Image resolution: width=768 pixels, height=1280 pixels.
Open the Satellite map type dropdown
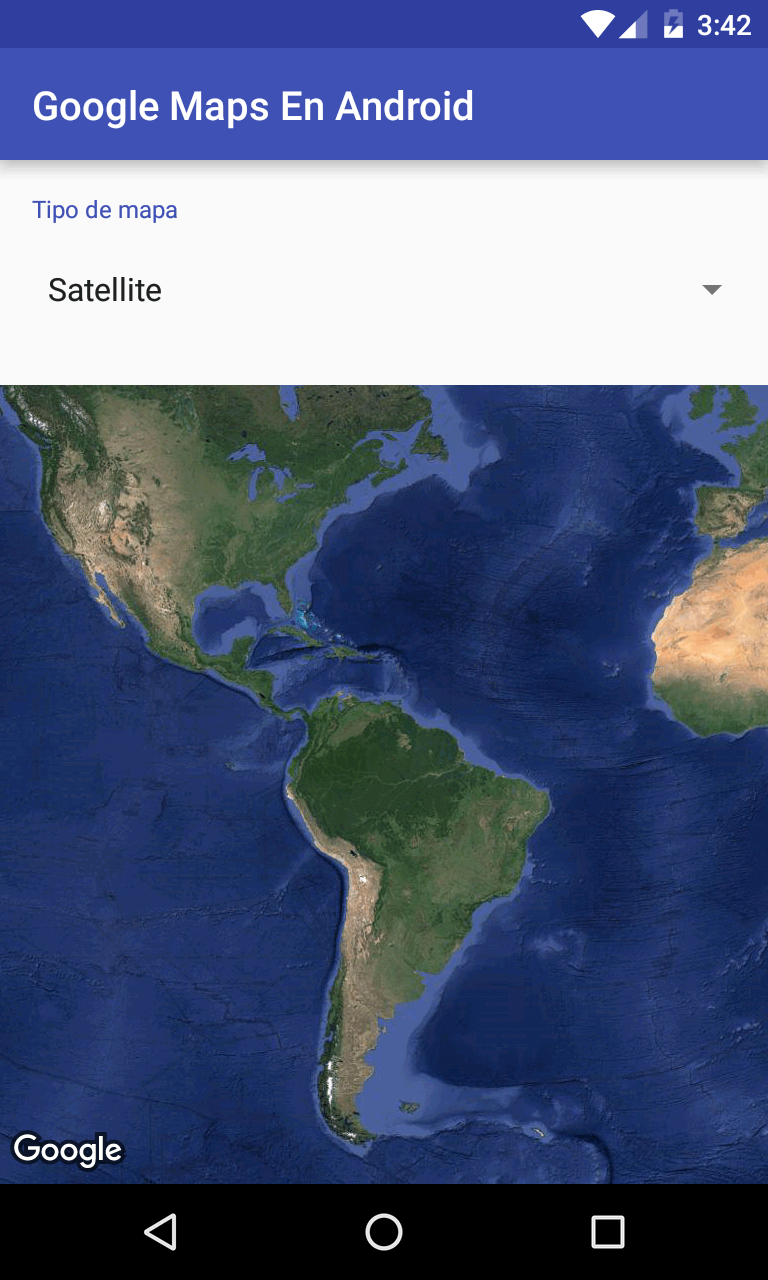click(x=384, y=290)
